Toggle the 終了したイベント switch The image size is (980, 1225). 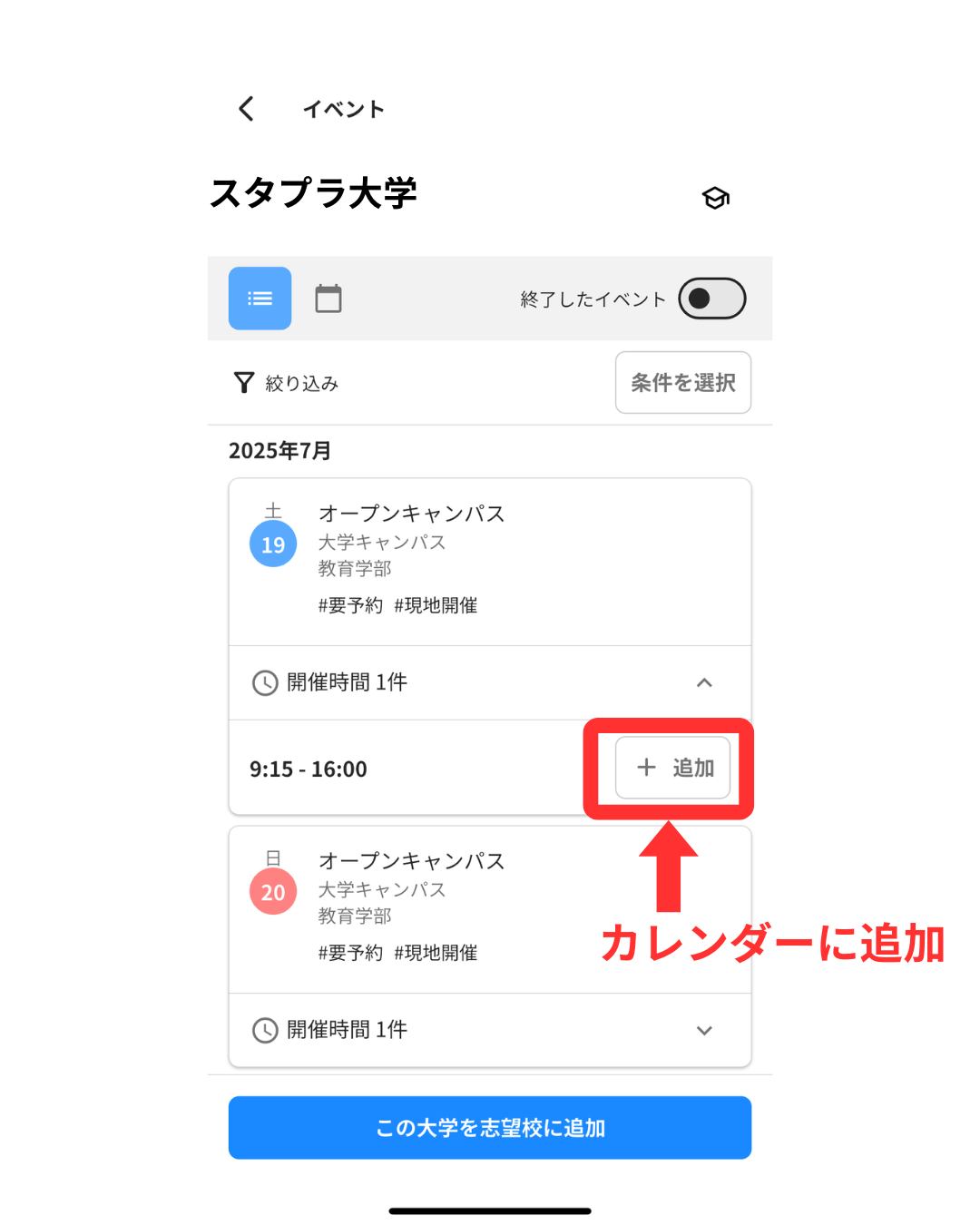pyautogui.click(x=712, y=299)
